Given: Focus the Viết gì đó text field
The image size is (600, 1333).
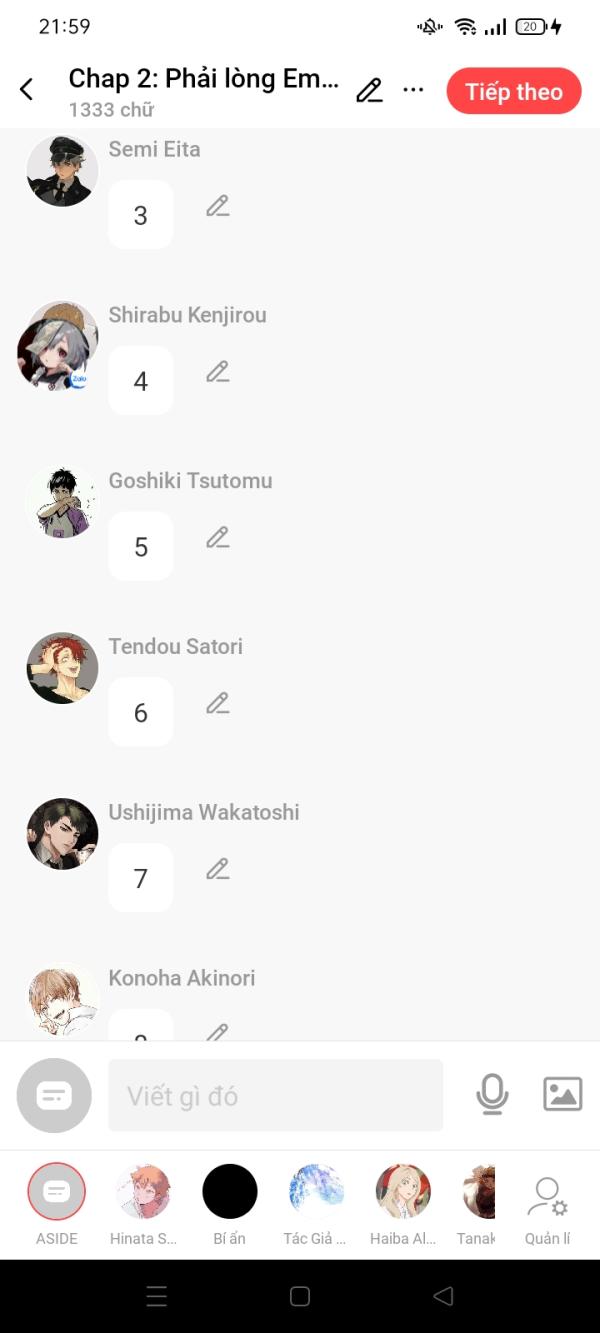Looking at the screenshot, I should [275, 1096].
